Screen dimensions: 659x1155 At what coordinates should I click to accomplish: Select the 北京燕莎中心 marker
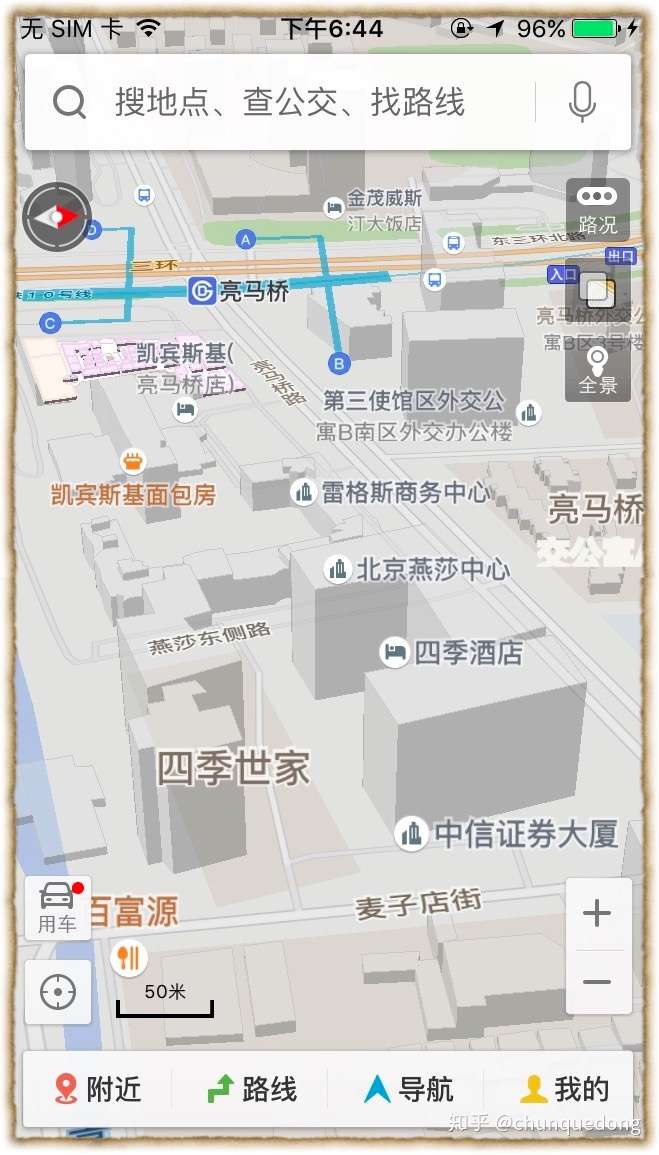[x=338, y=569]
